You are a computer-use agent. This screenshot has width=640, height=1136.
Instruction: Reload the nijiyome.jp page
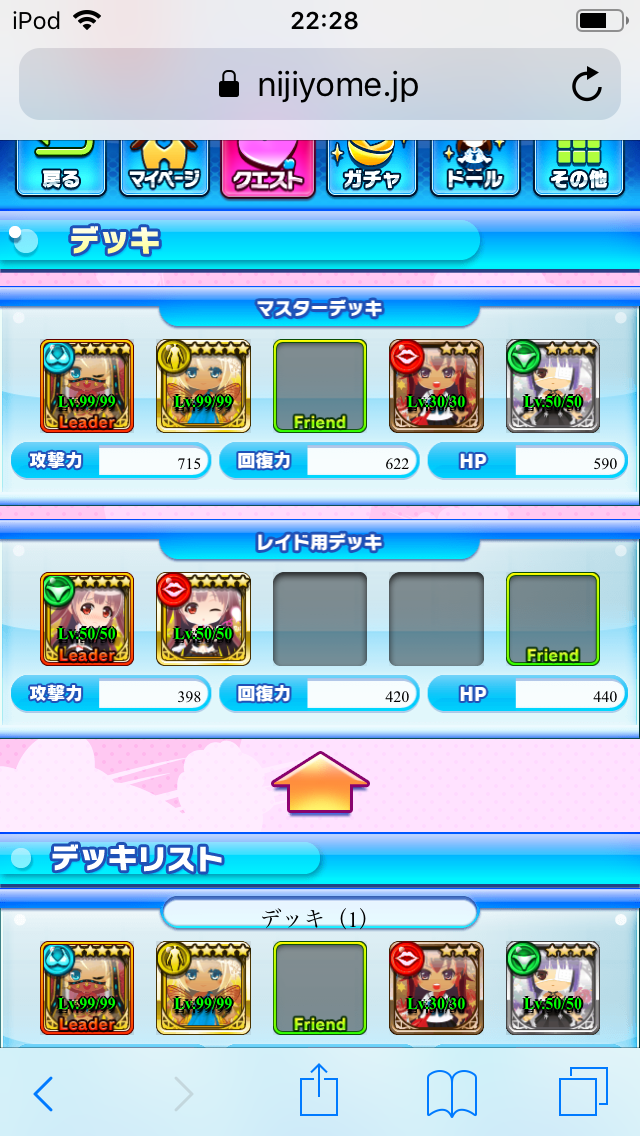pyautogui.click(x=587, y=85)
